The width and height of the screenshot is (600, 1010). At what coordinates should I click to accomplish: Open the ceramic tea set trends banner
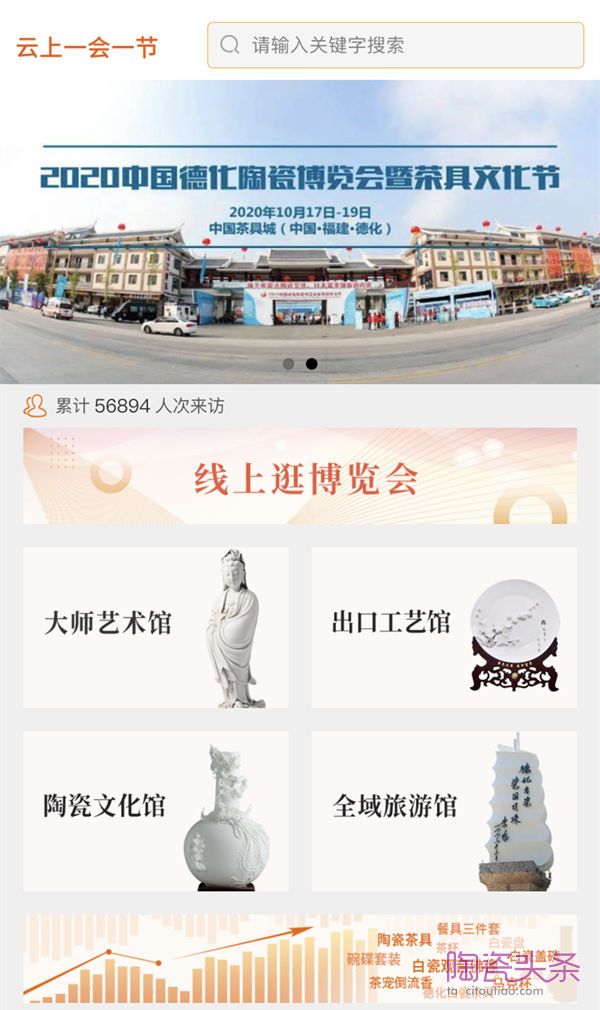[300, 958]
